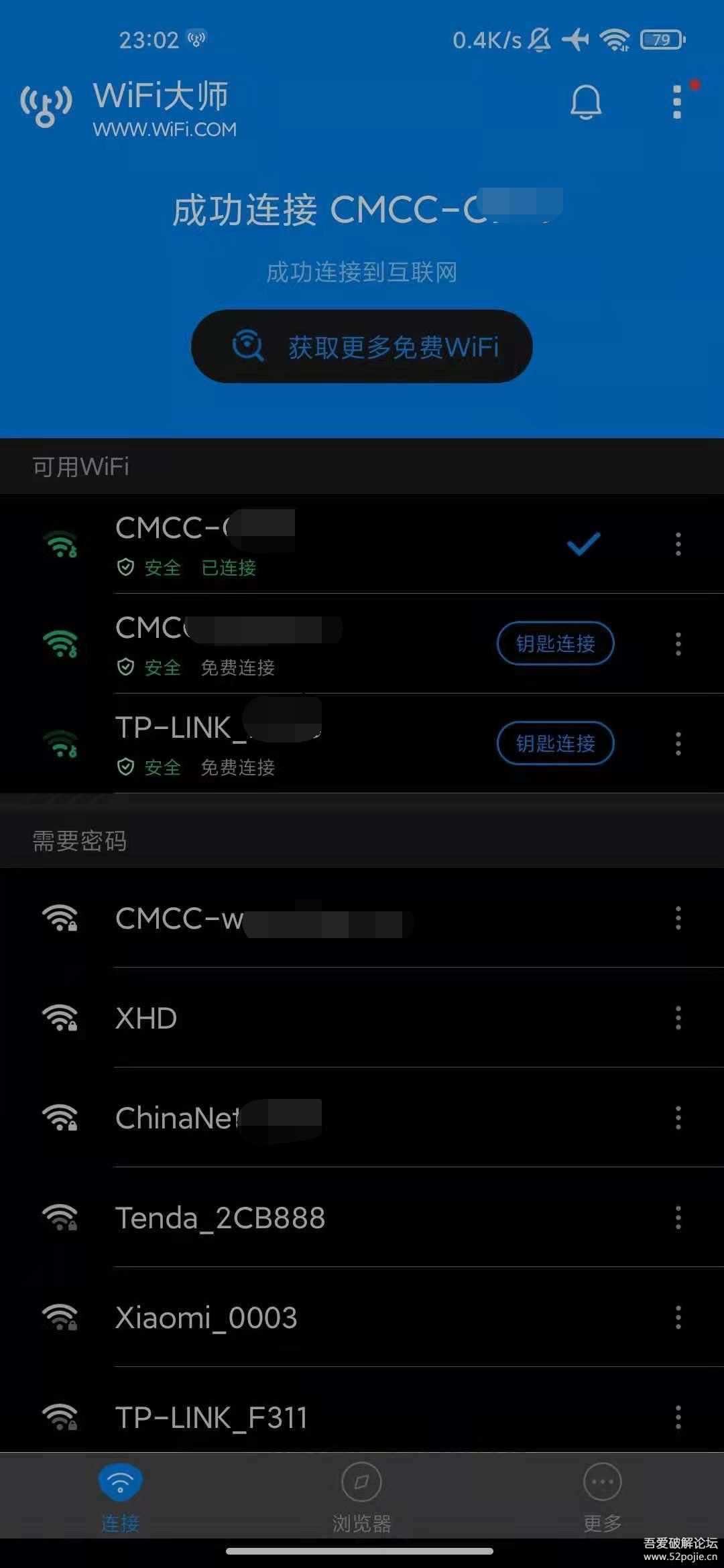
Task: Open more options for the ChinaNet network
Action: tap(678, 1118)
